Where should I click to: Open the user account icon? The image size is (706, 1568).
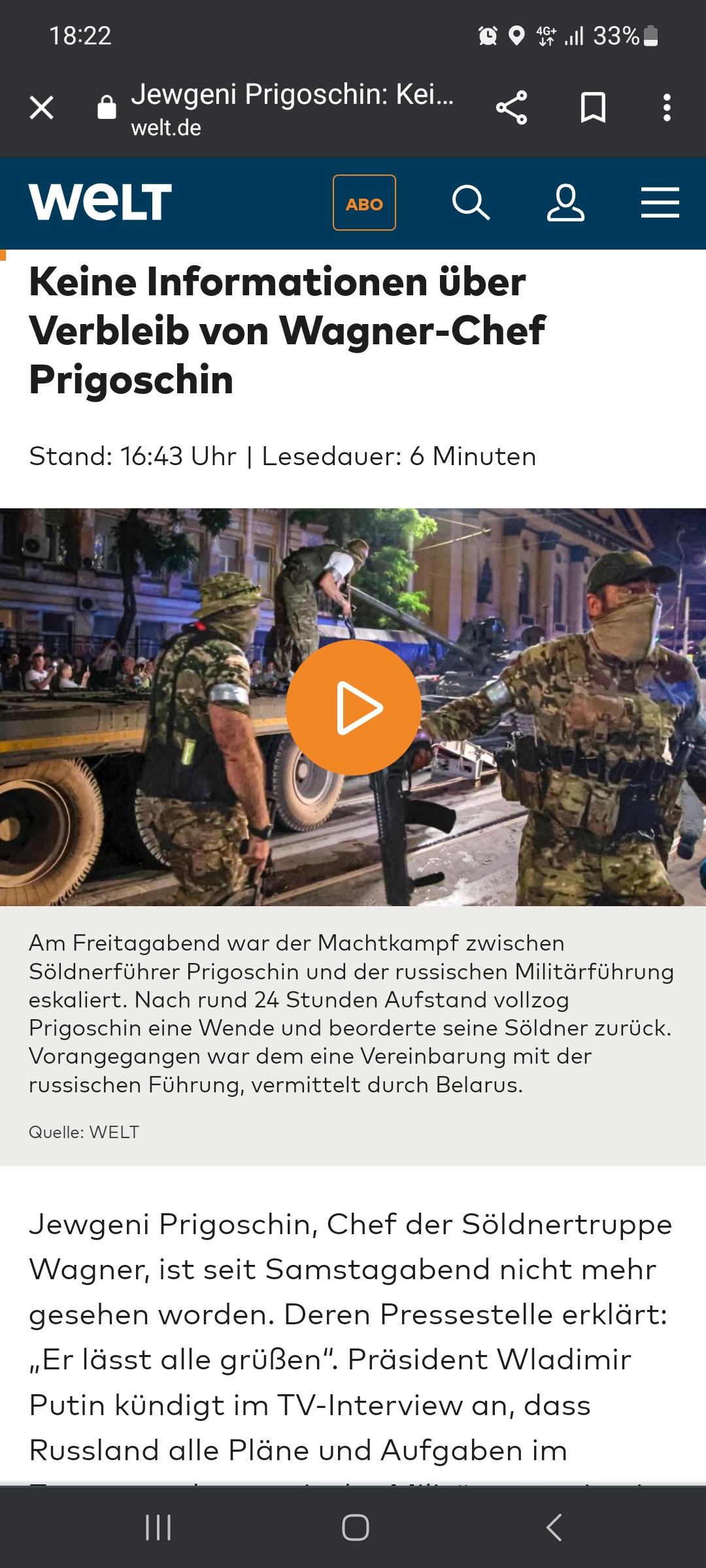pyautogui.click(x=565, y=203)
